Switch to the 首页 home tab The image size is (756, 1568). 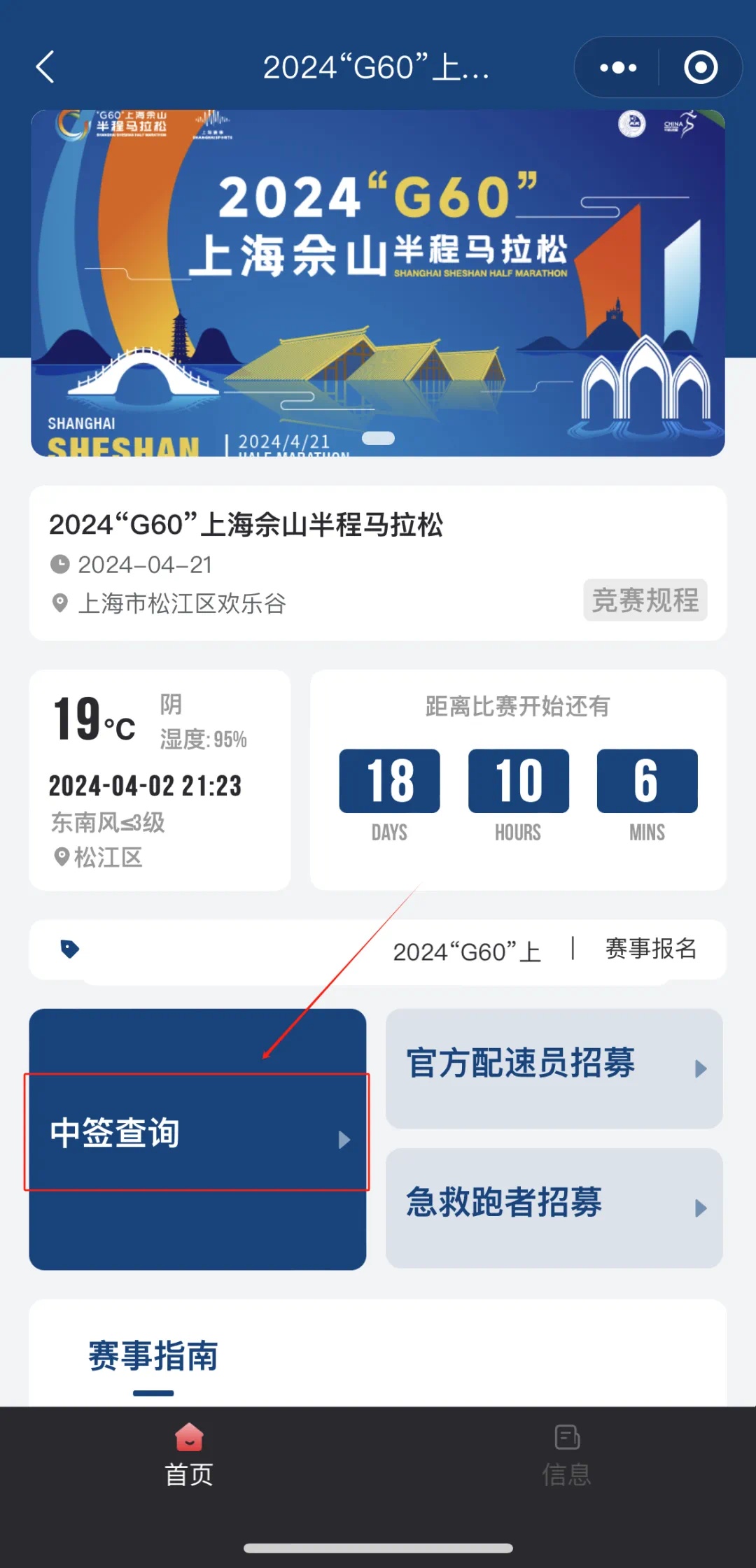click(x=189, y=1455)
